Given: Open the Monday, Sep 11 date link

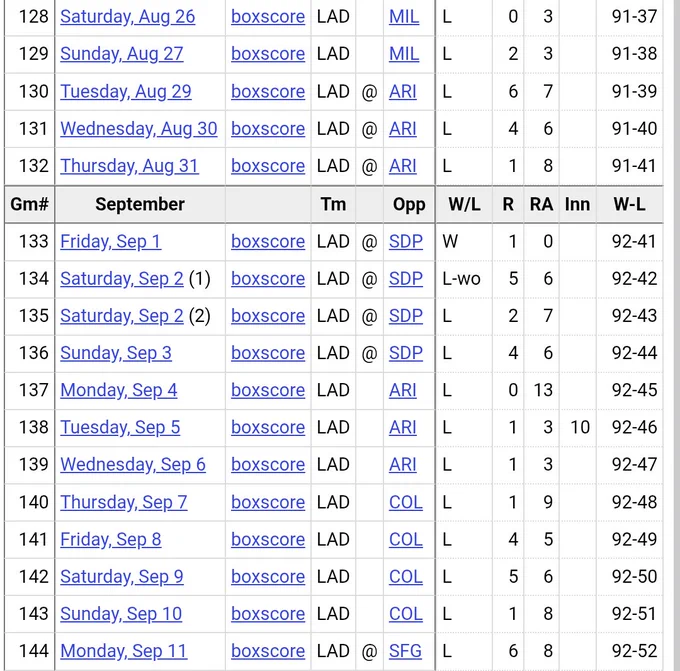Looking at the screenshot, I should 124,651.
